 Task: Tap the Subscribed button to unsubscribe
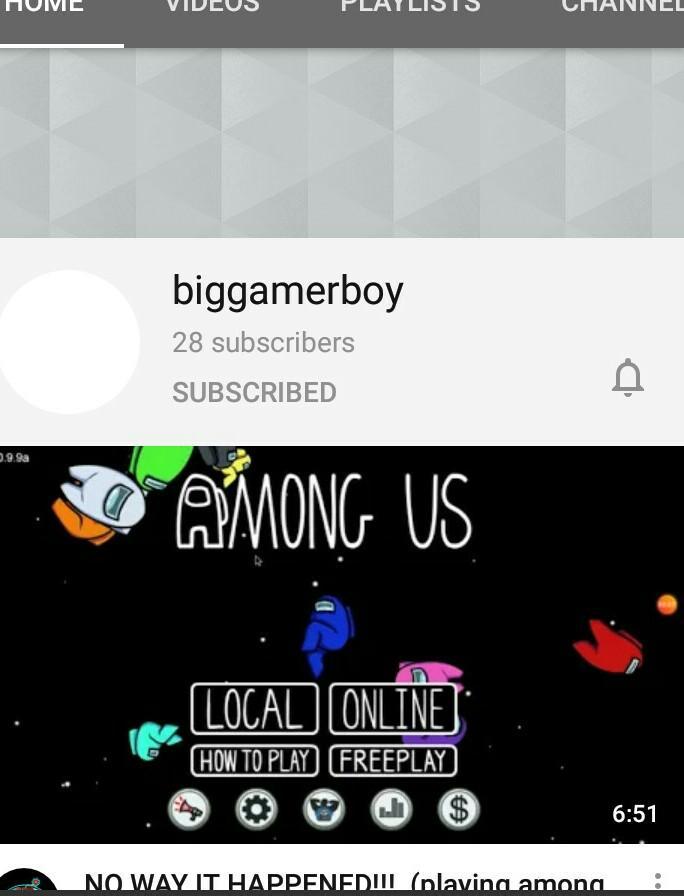[x=254, y=392]
